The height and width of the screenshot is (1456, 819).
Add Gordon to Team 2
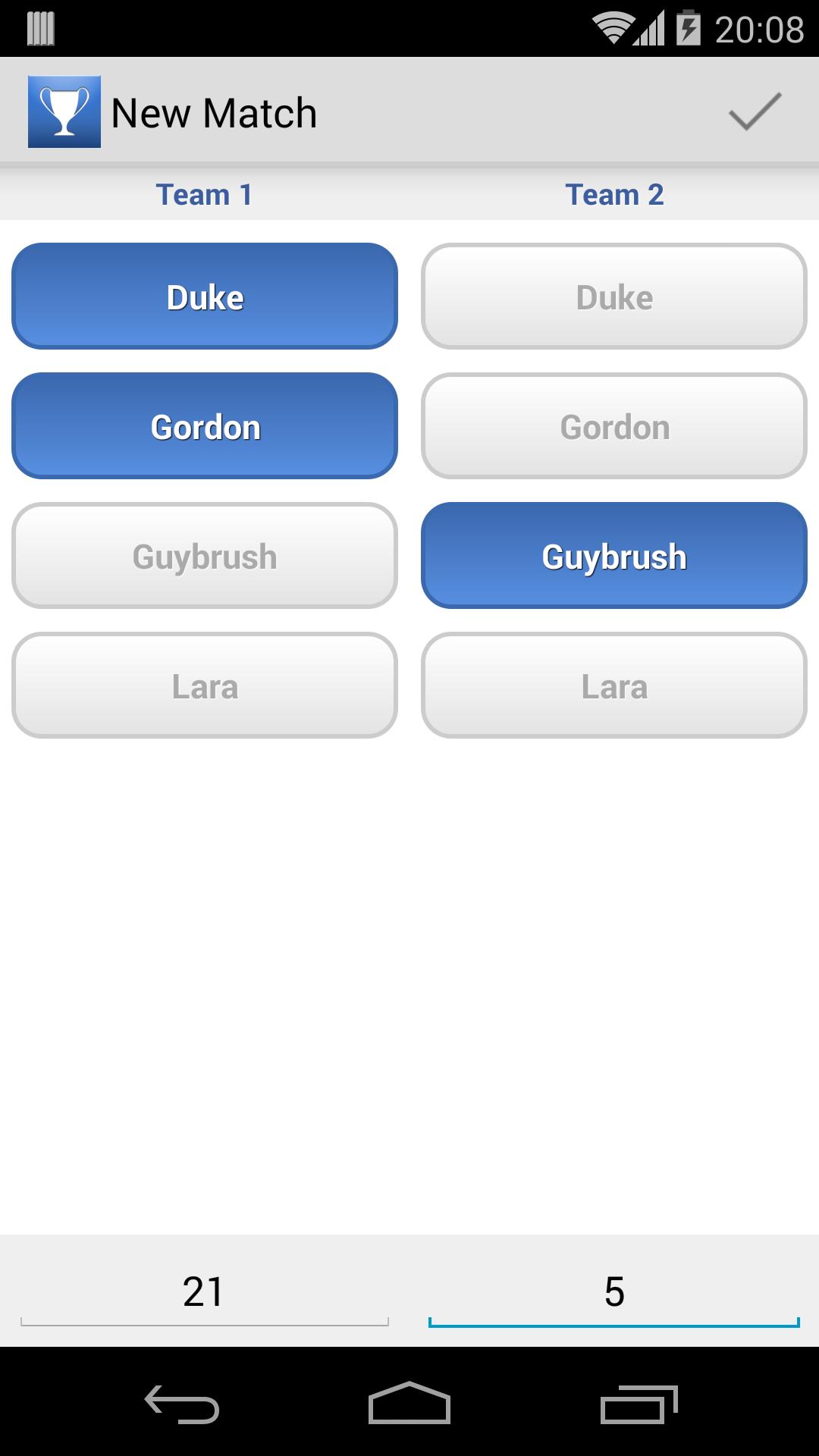614,426
